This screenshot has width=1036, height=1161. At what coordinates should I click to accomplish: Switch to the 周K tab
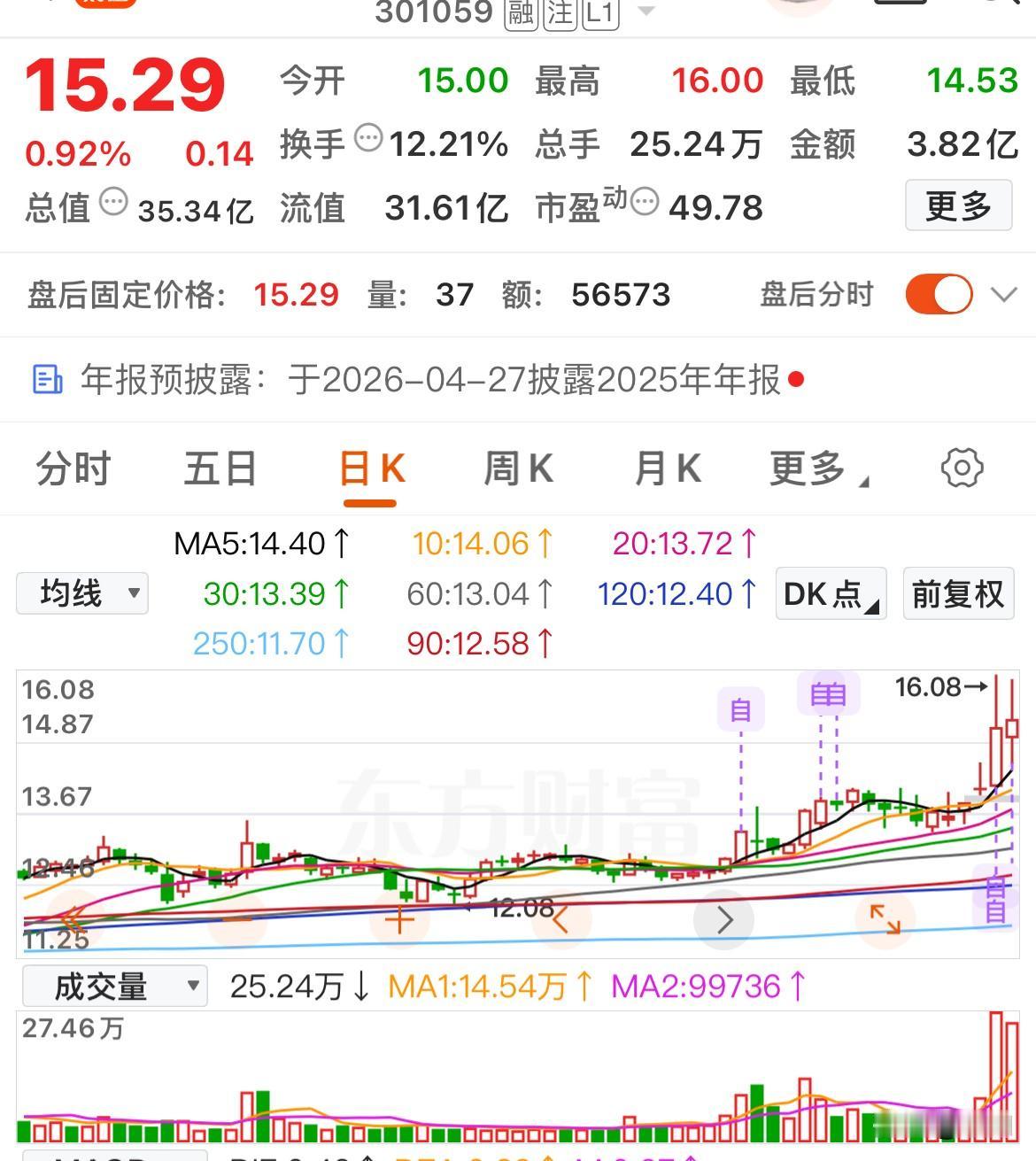[x=518, y=468]
